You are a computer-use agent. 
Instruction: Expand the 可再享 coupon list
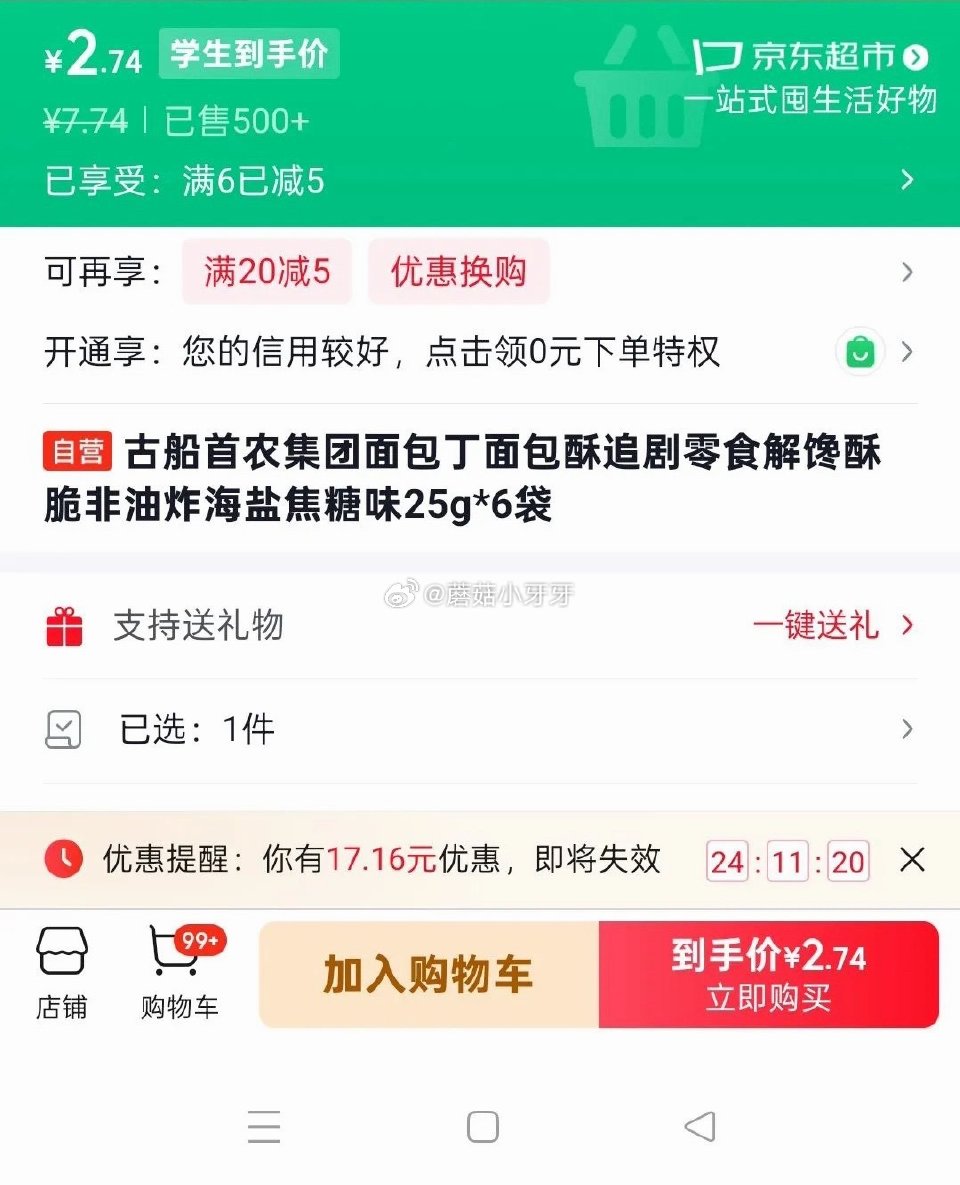[x=906, y=272]
